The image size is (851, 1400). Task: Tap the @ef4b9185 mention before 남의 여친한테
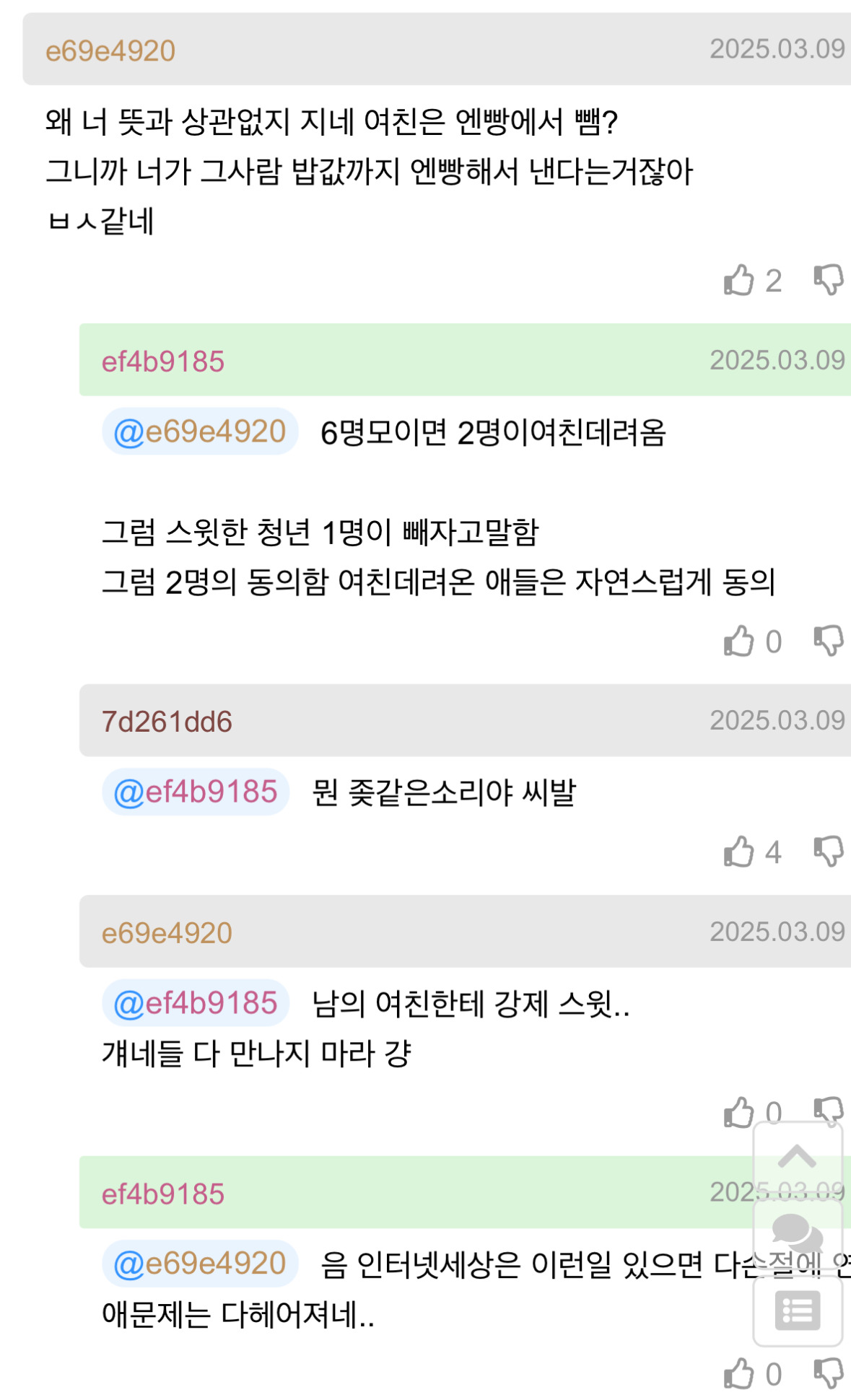click(196, 1003)
